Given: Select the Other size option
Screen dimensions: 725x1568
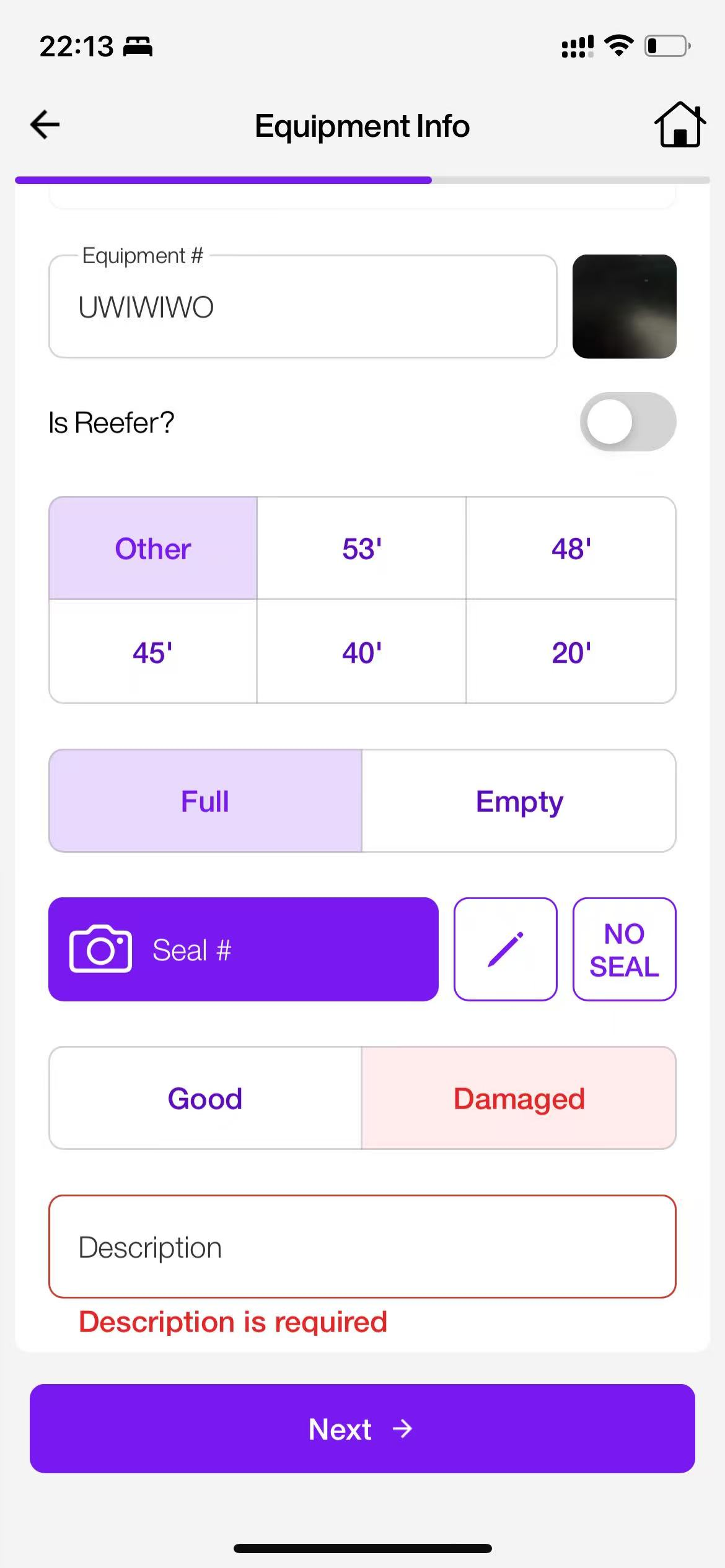Looking at the screenshot, I should point(153,549).
